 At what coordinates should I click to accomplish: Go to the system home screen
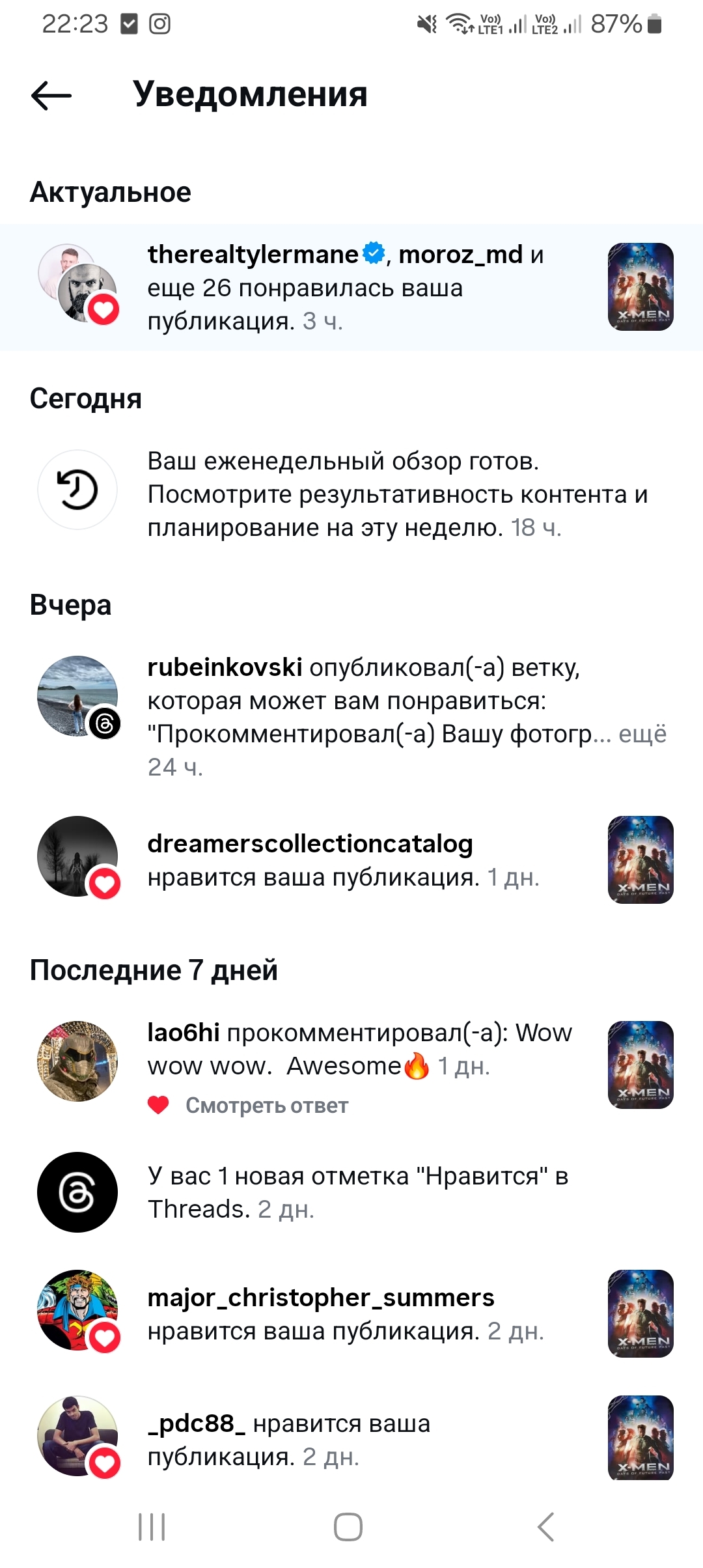(x=348, y=1527)
